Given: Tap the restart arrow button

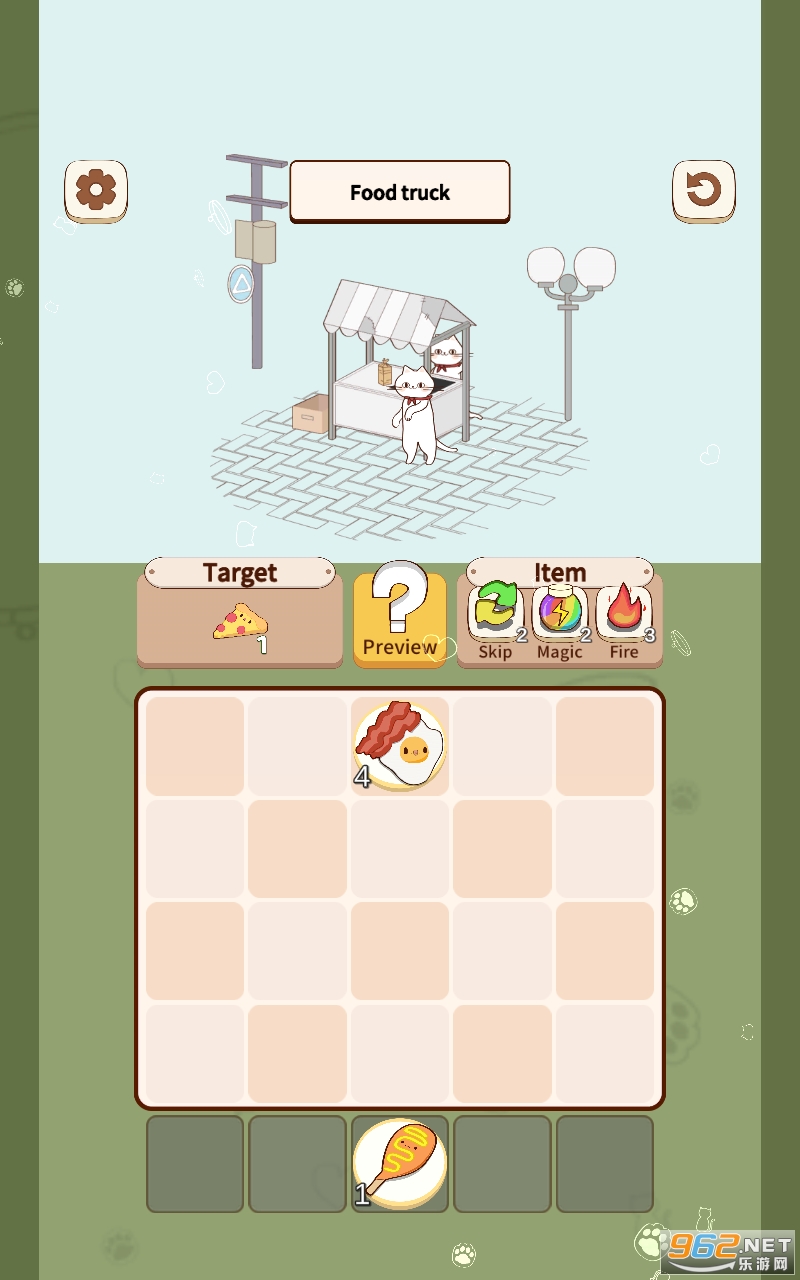Looking at the screenshot, I should 704,190.
